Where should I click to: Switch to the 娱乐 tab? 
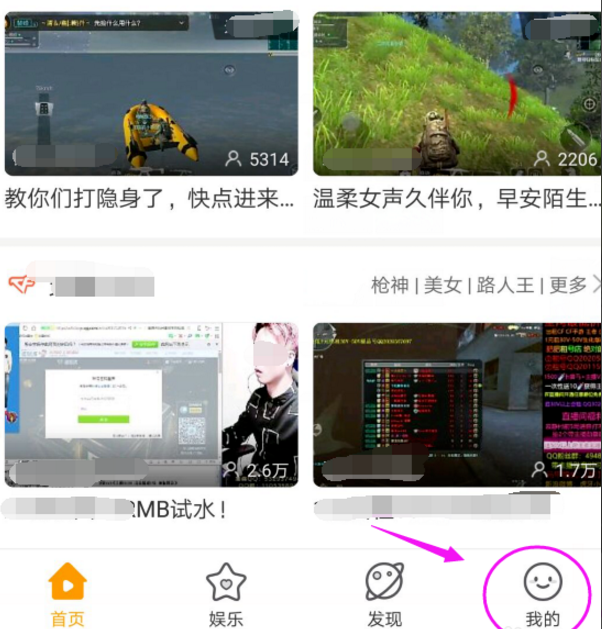[x=225, y=594]
